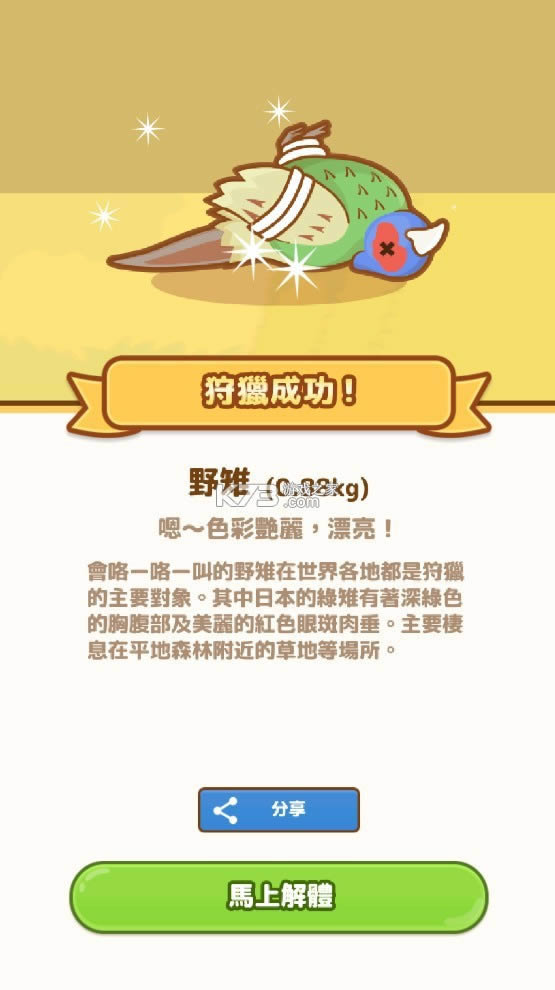Tap the blue 分享 share button
Viewport: 555px width, 990px height.
278,809
